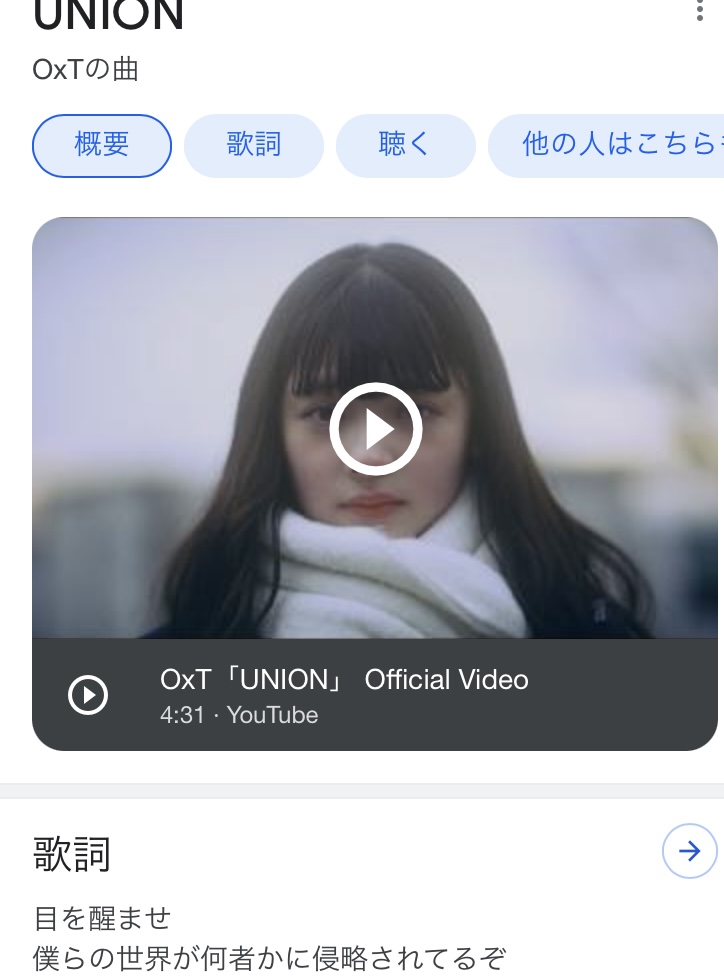The width and height of the screenshot is (724, 977).
Task: Switch to the 歌詞 chip
Action: (x=254, y=146)
